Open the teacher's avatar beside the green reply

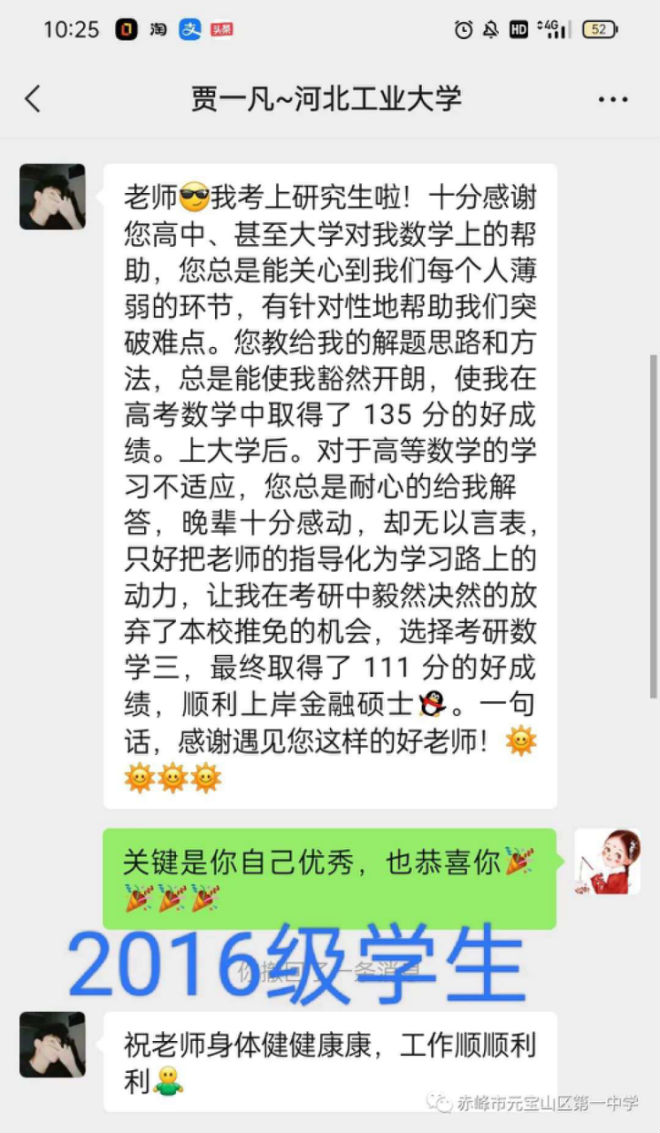(x=606, y=862)
